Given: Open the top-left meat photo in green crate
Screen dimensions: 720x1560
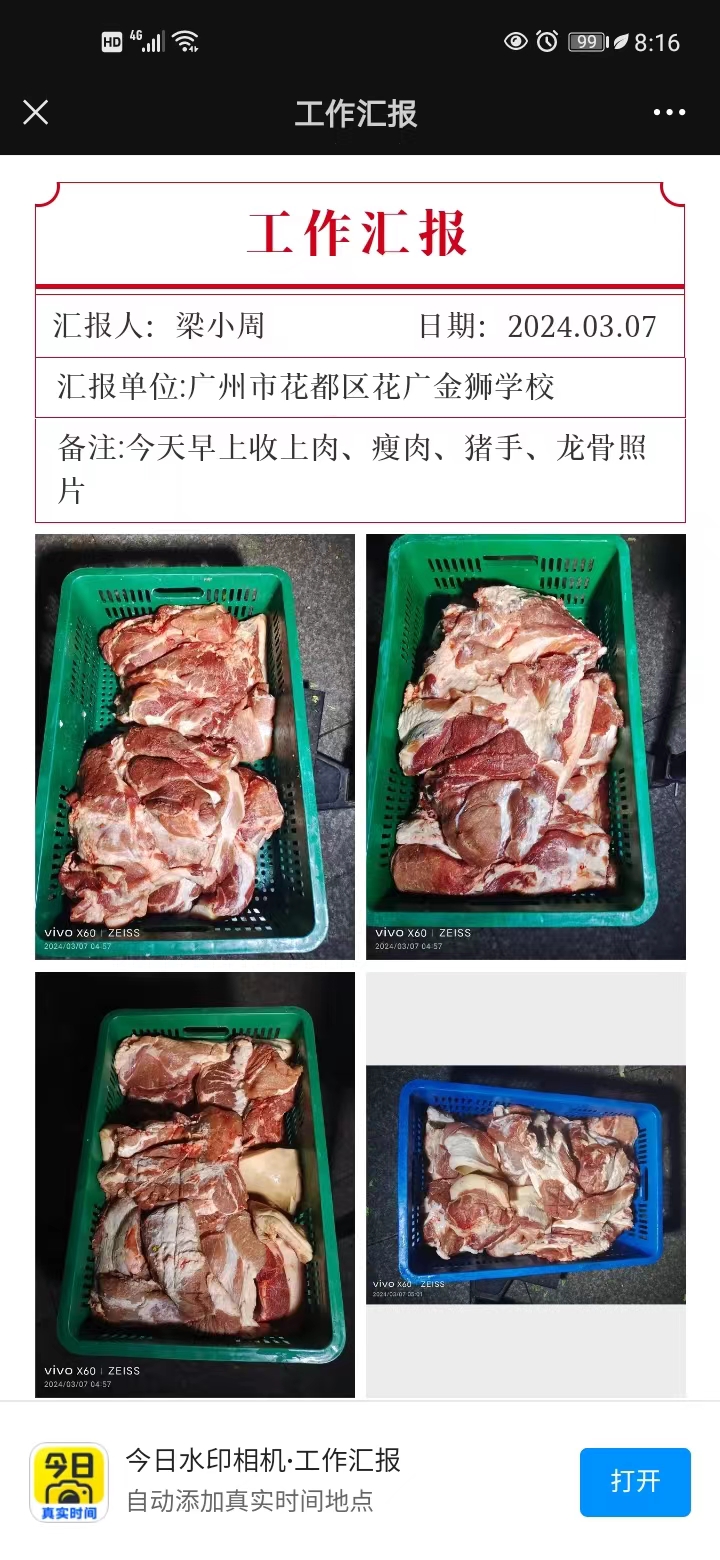Looking at the screenshot, I should (195, 746).
